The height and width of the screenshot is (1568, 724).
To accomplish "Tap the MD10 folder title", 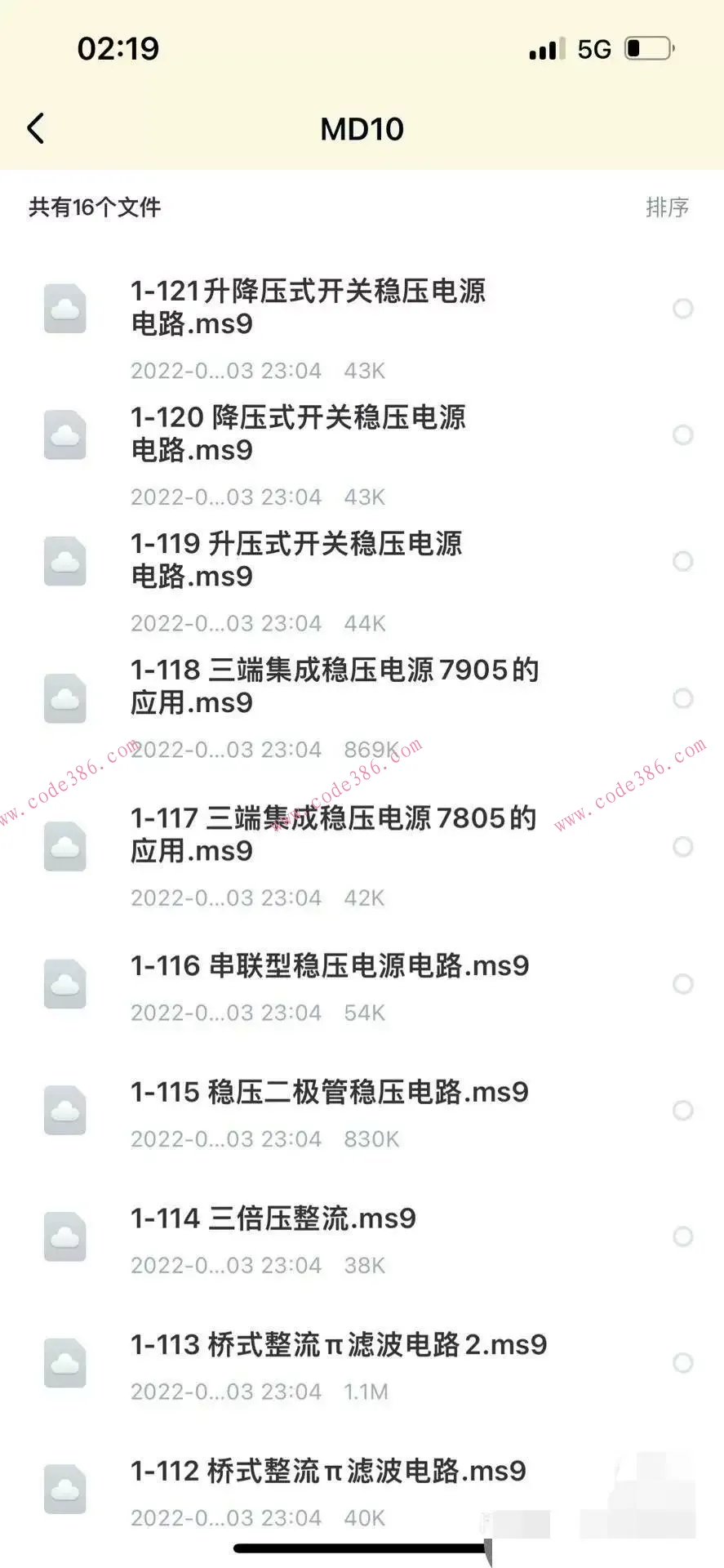I will 362,128.
